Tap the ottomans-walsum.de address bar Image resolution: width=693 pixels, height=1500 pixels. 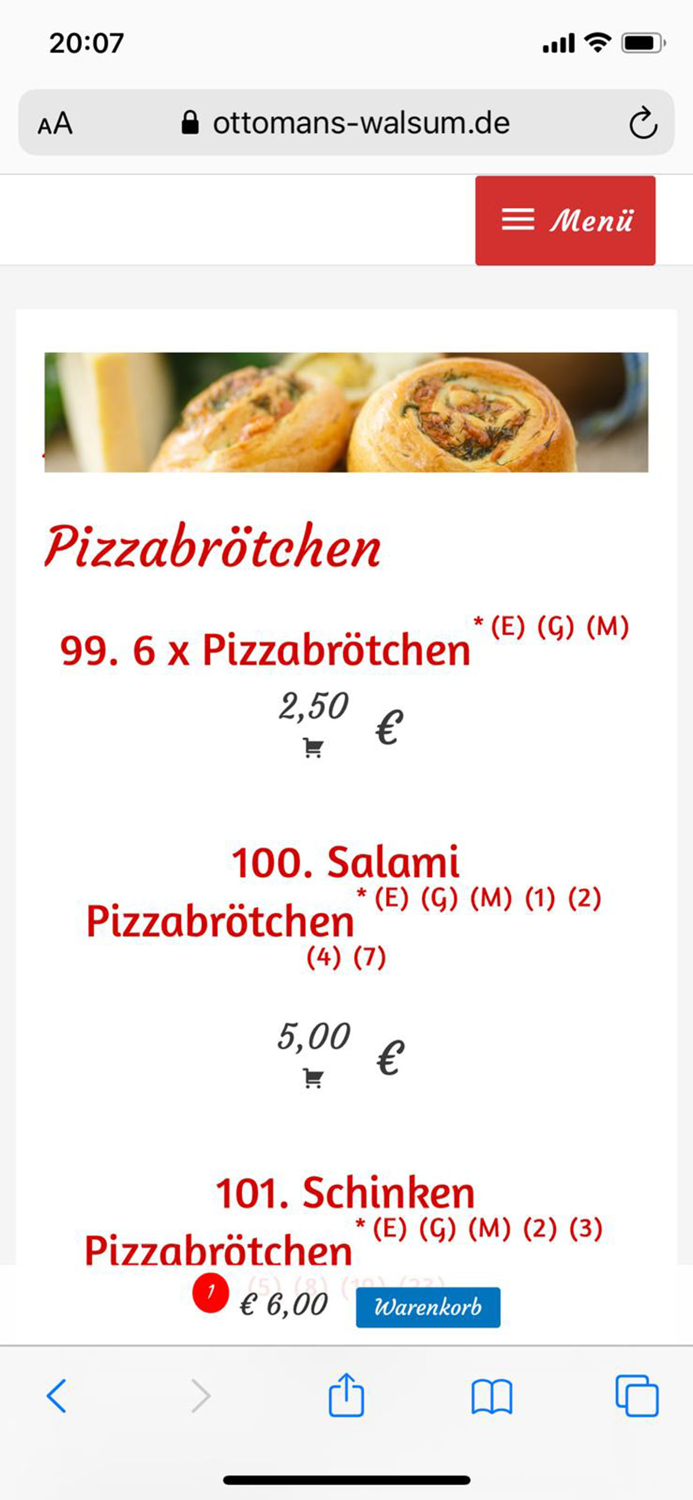click(x=345, y=123)
